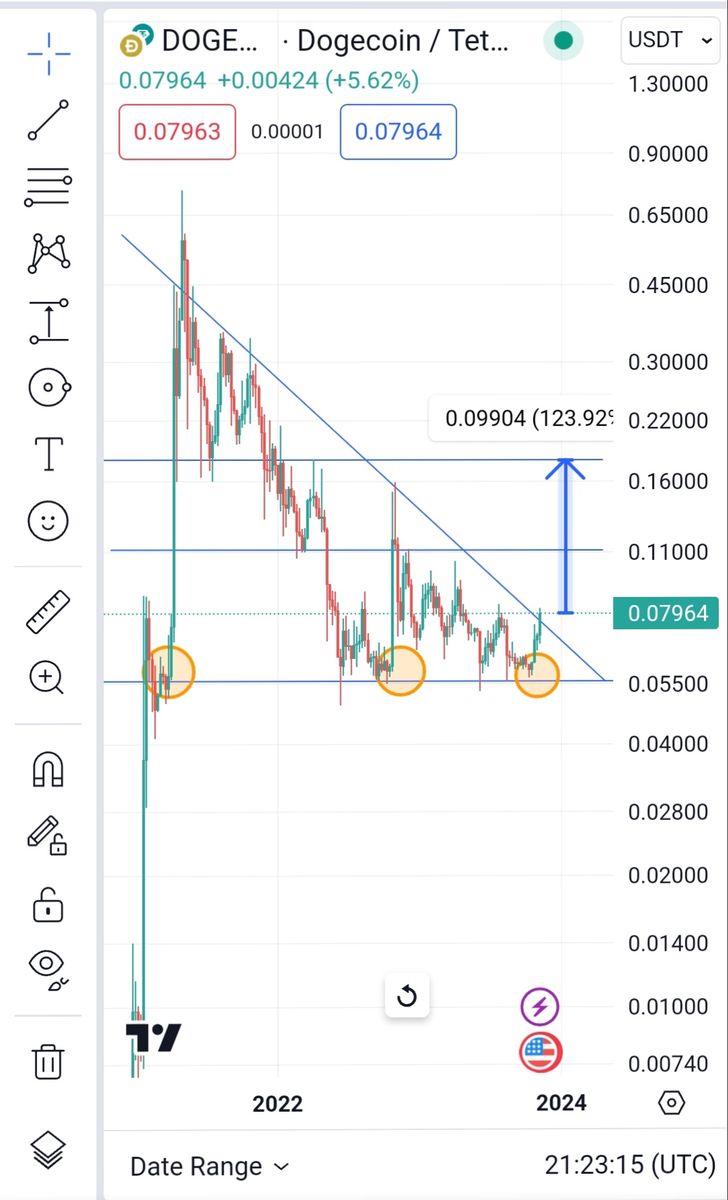
Task: Lock all drawing tools
Action: [x=48, y=905]
